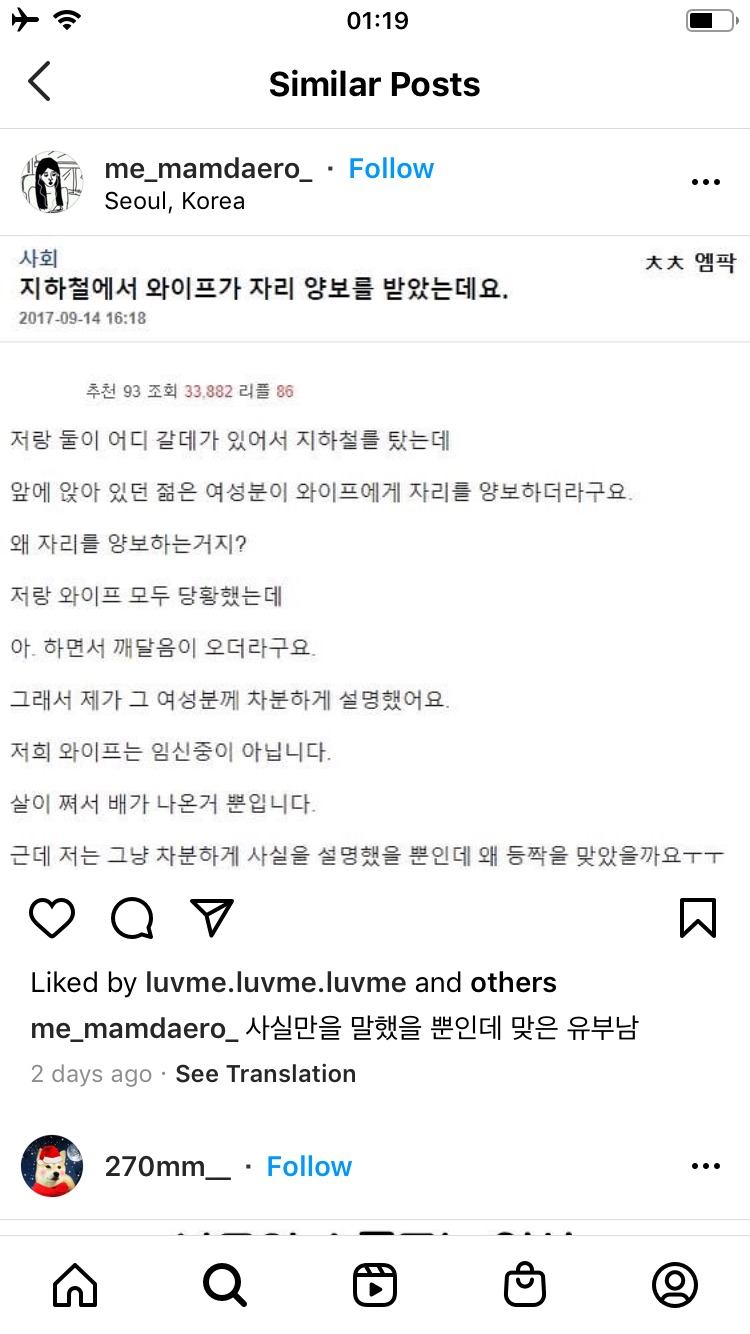Open the Seoul, Korea location

[x=175, y=200]
